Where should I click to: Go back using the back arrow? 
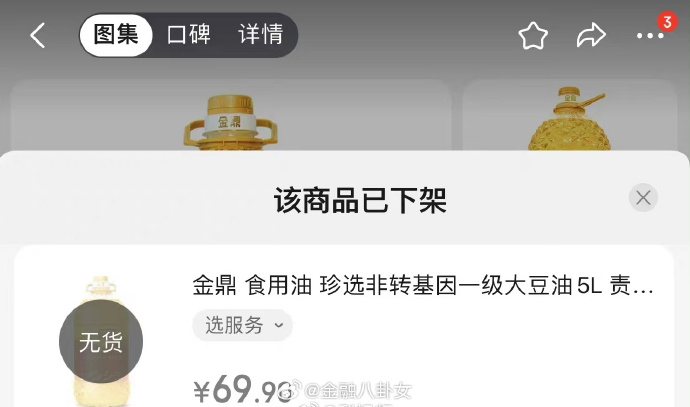click(37, 36)
